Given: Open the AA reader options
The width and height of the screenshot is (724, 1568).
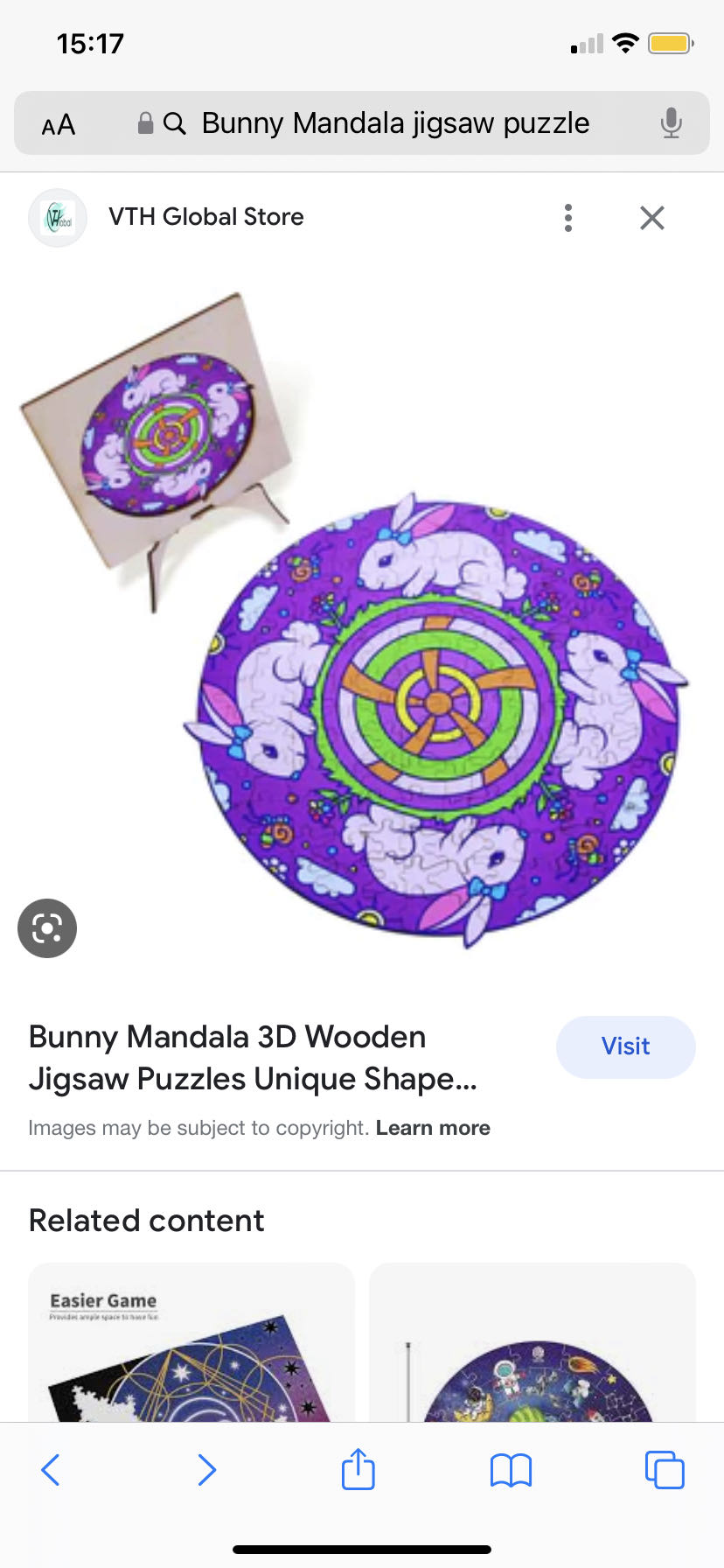Looking at the screenshot, I should pyautogui.click(x=59, y=124).
